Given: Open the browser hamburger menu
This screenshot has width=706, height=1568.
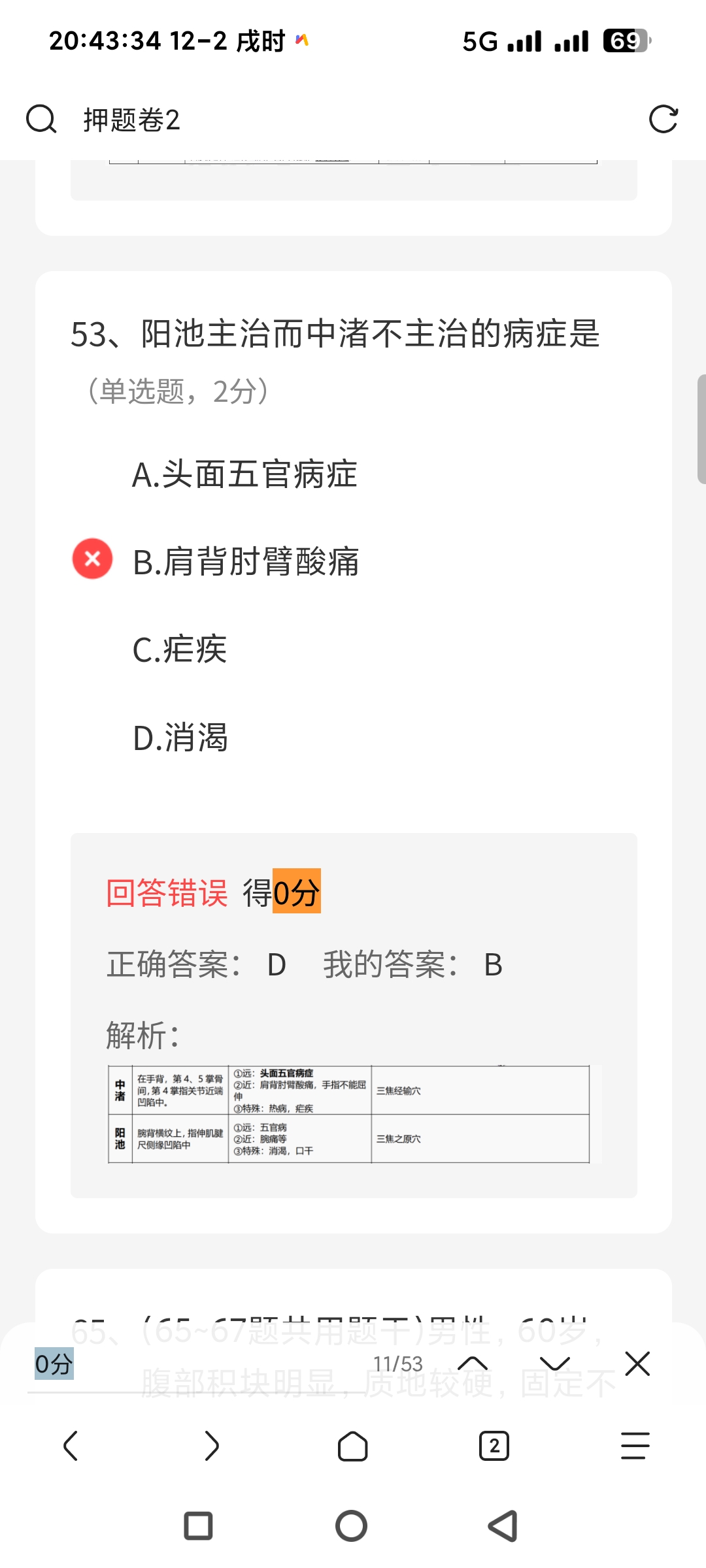Looking at the screenshot, I should [635, 1446].
